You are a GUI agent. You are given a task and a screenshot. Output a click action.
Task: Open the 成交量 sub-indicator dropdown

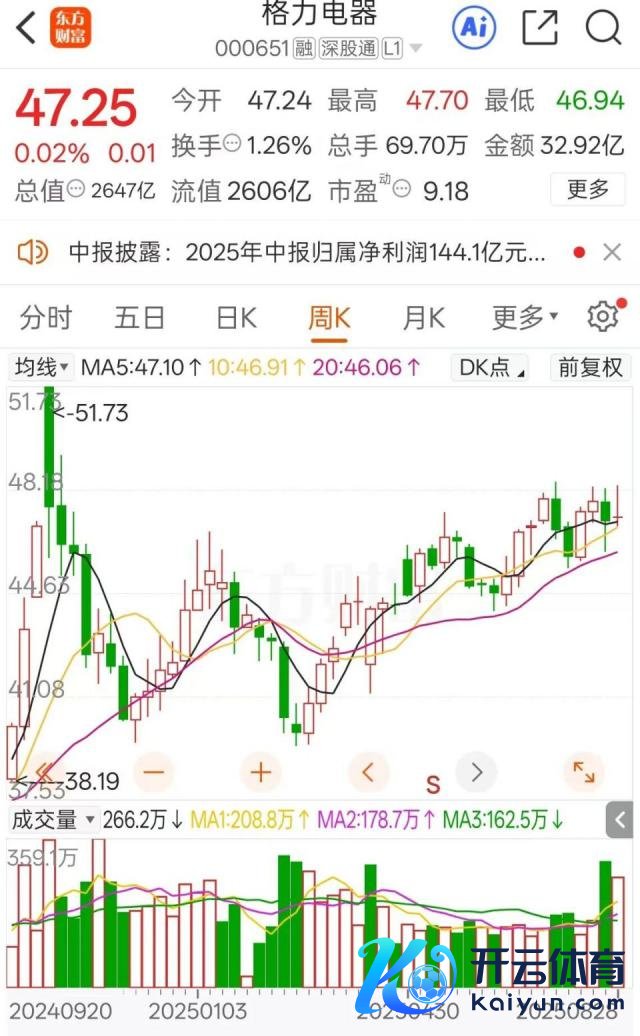coord(53,821)
